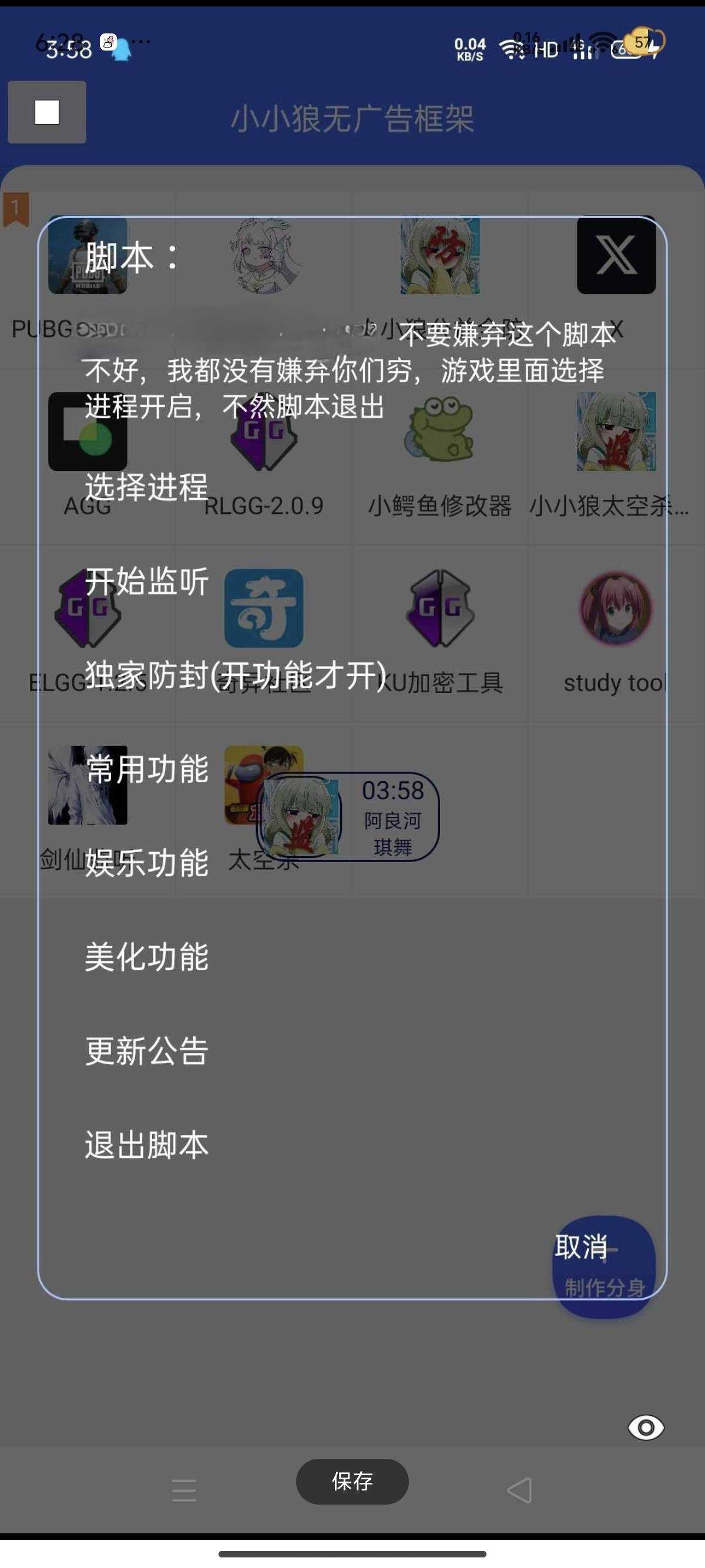Screen dimensions: 705x1568
Task: View the 更新公告 announcement
Action: 147,1051
